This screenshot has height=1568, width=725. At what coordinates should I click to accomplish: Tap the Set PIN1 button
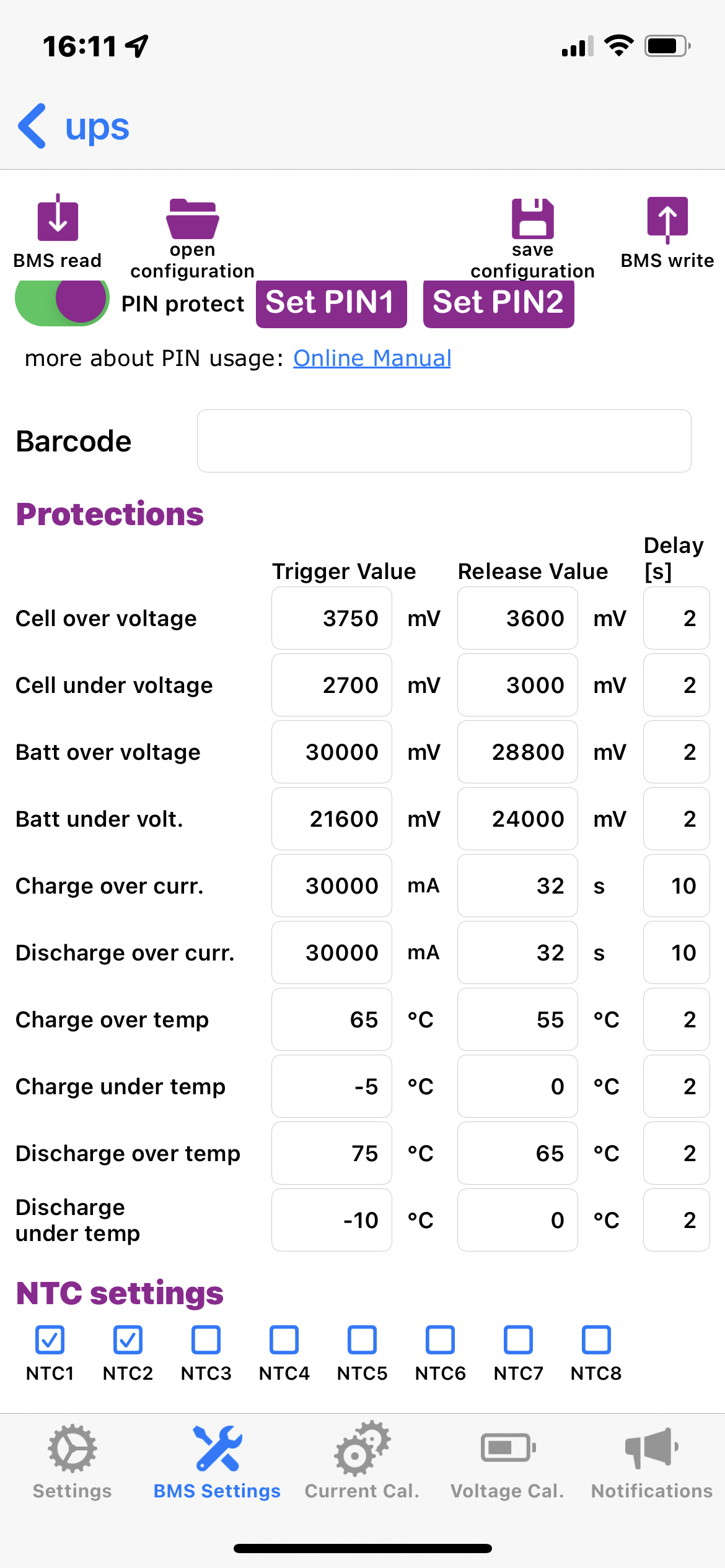point(331,303)
